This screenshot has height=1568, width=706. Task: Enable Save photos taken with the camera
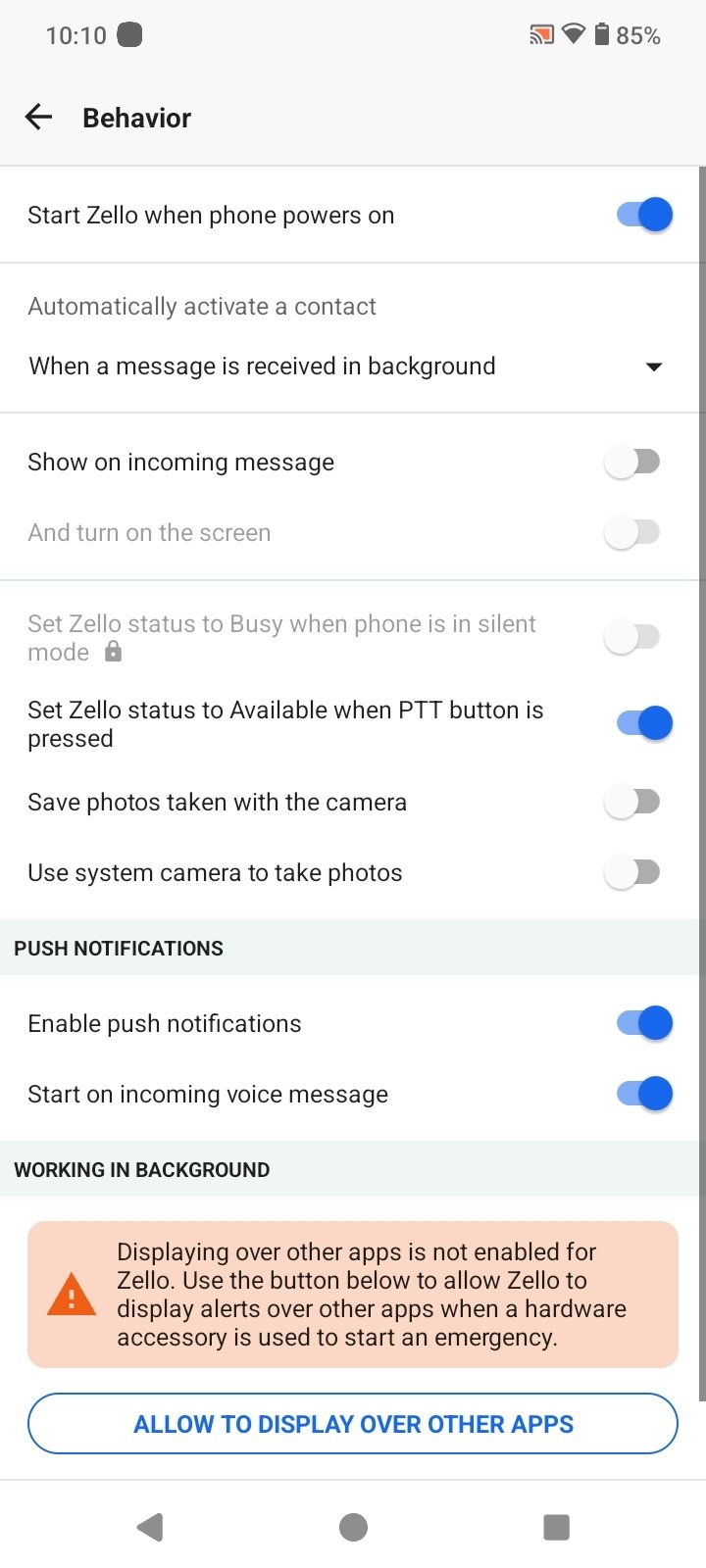pyautogui.click(x=632, y=802)
